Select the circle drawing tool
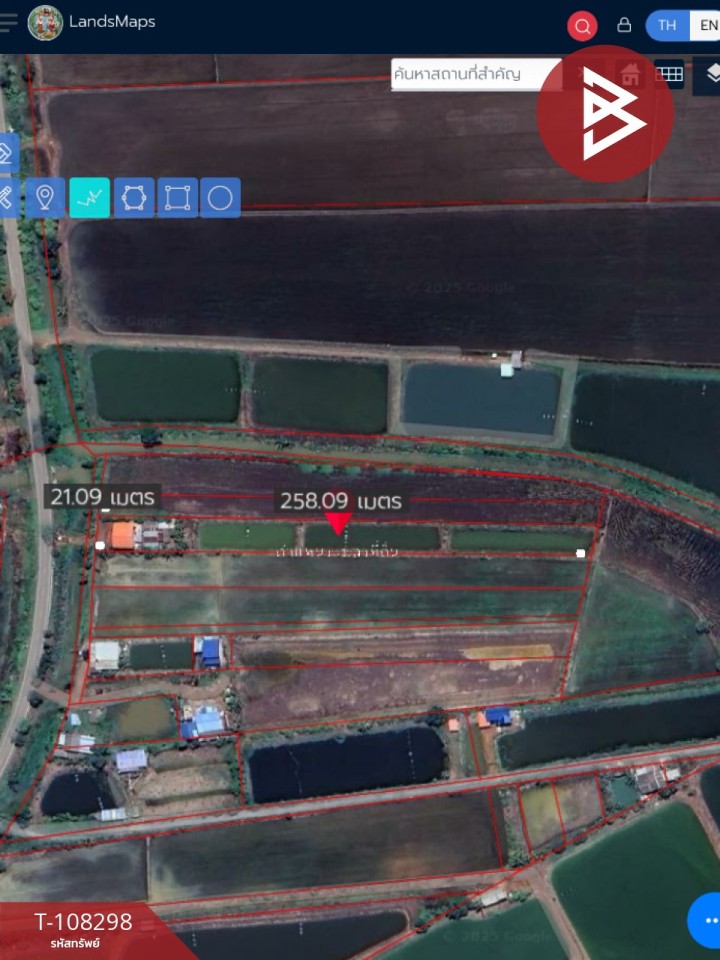 tap(221, 197)
